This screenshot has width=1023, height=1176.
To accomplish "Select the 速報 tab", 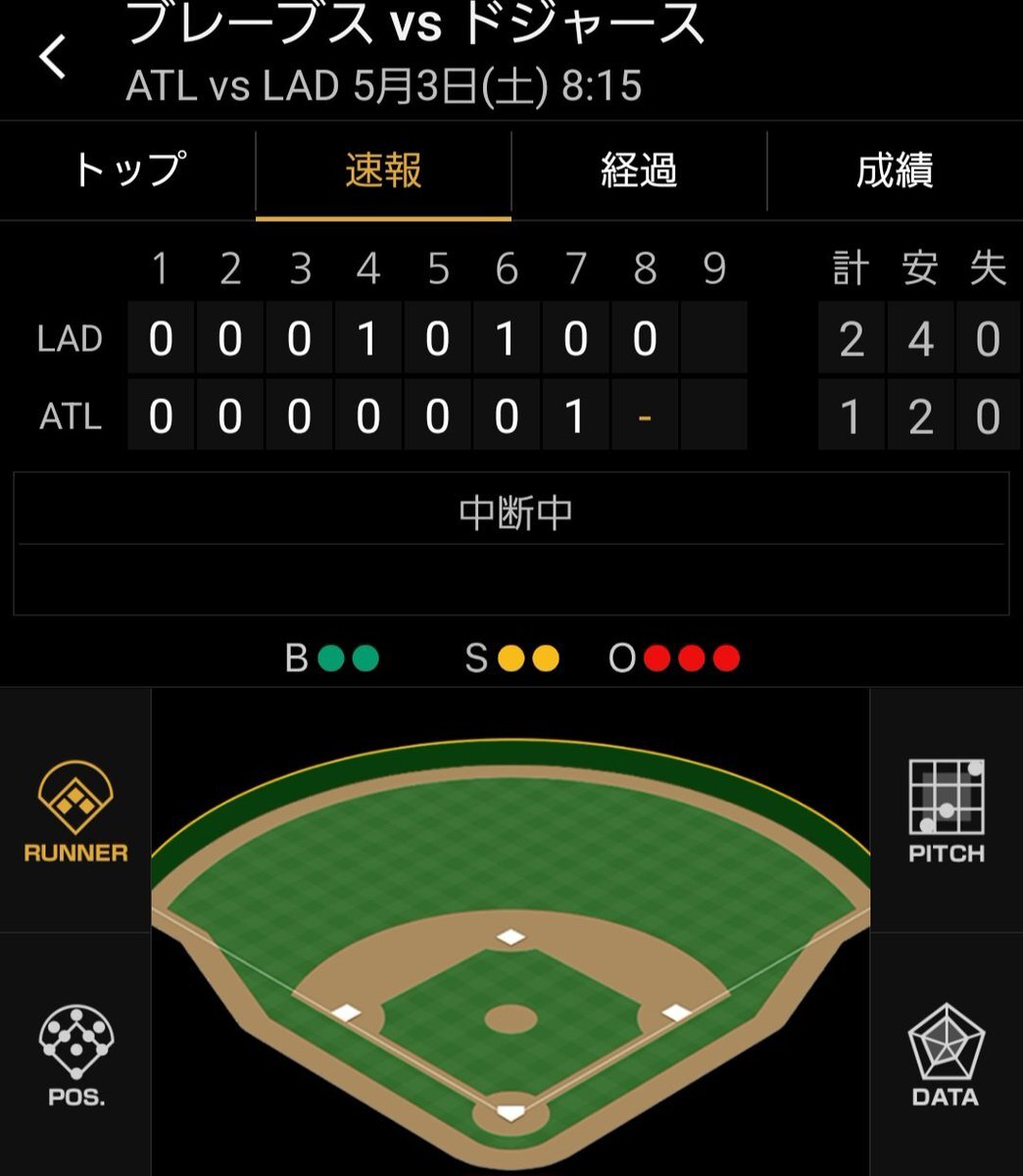I will pos(383,171).
